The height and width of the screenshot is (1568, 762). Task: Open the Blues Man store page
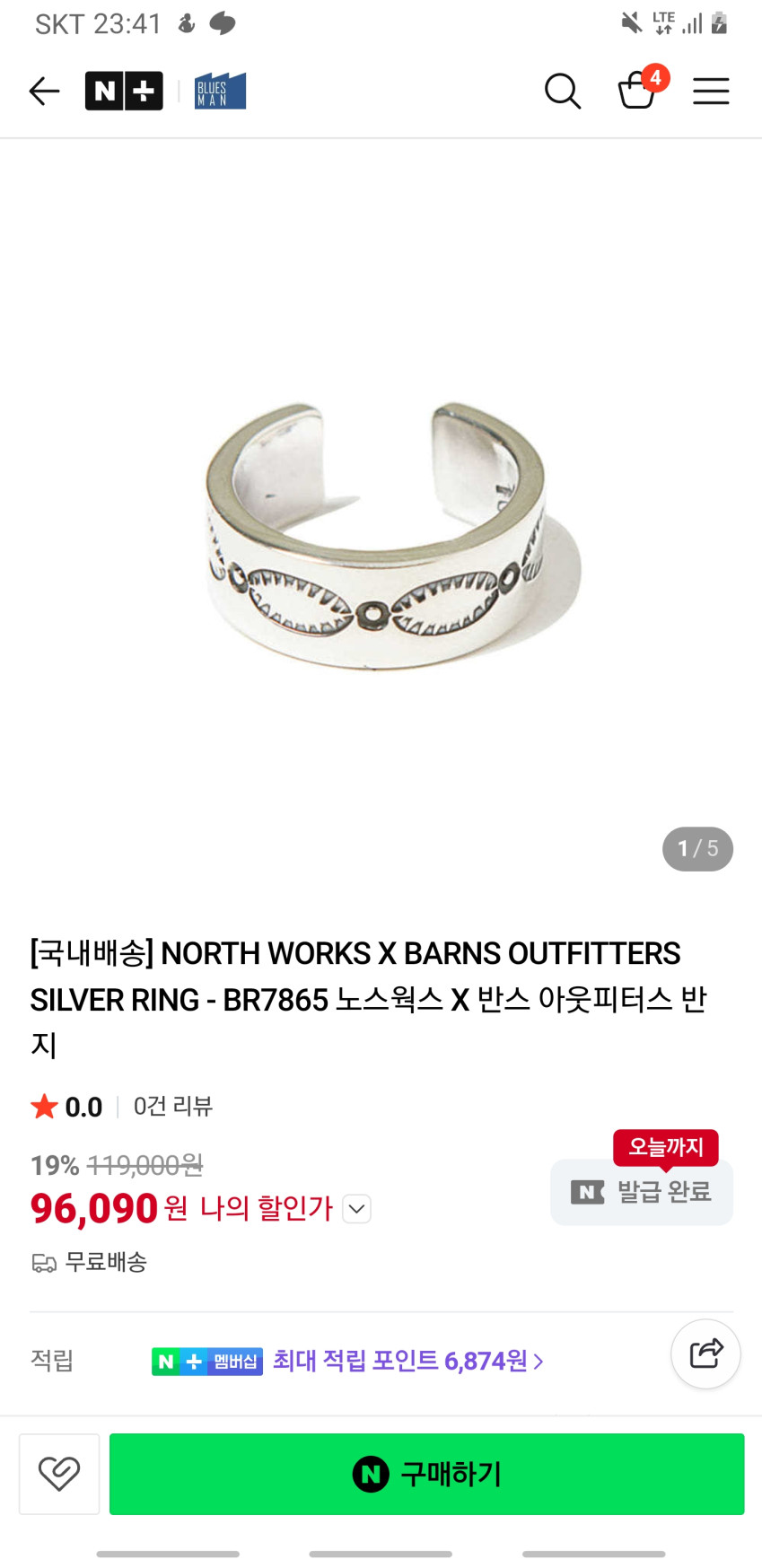click(220, 91)
